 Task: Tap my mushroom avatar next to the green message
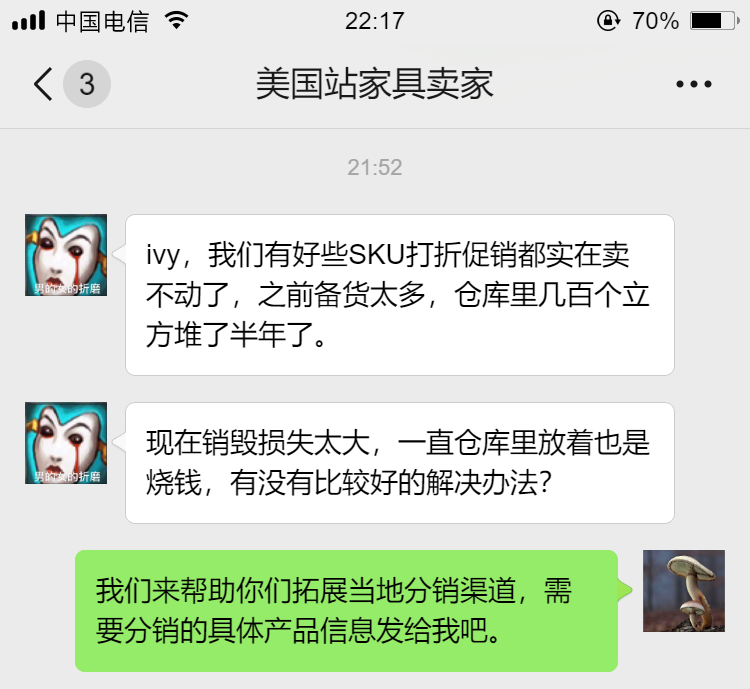[683, 591]
